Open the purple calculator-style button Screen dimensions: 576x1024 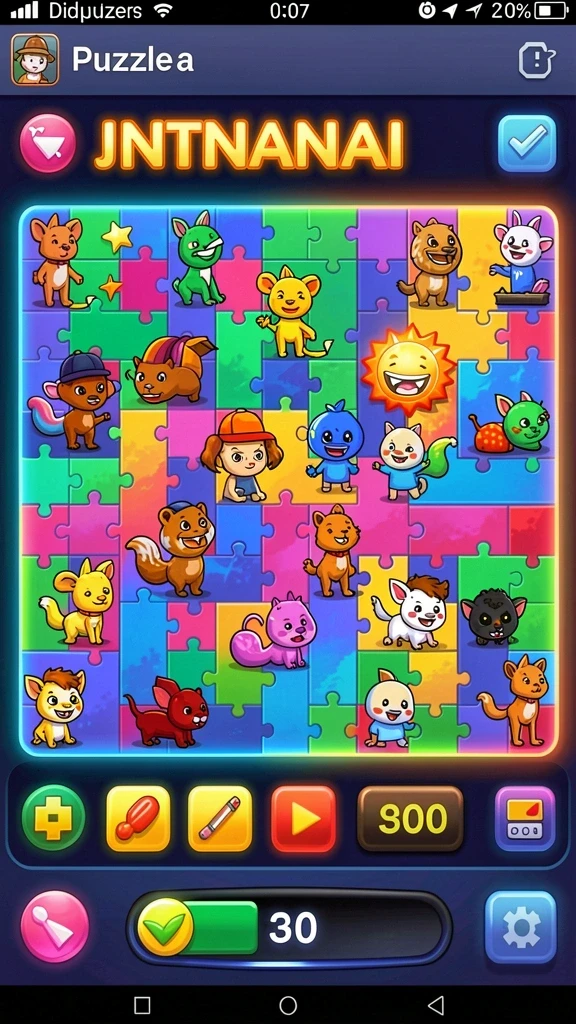pyautogui.click(x=525, y=818)
